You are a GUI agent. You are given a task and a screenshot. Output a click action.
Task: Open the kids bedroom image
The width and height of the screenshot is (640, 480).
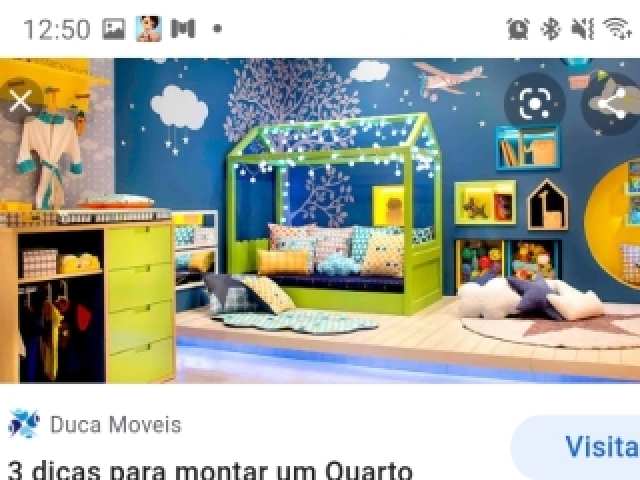click(320, 240)
